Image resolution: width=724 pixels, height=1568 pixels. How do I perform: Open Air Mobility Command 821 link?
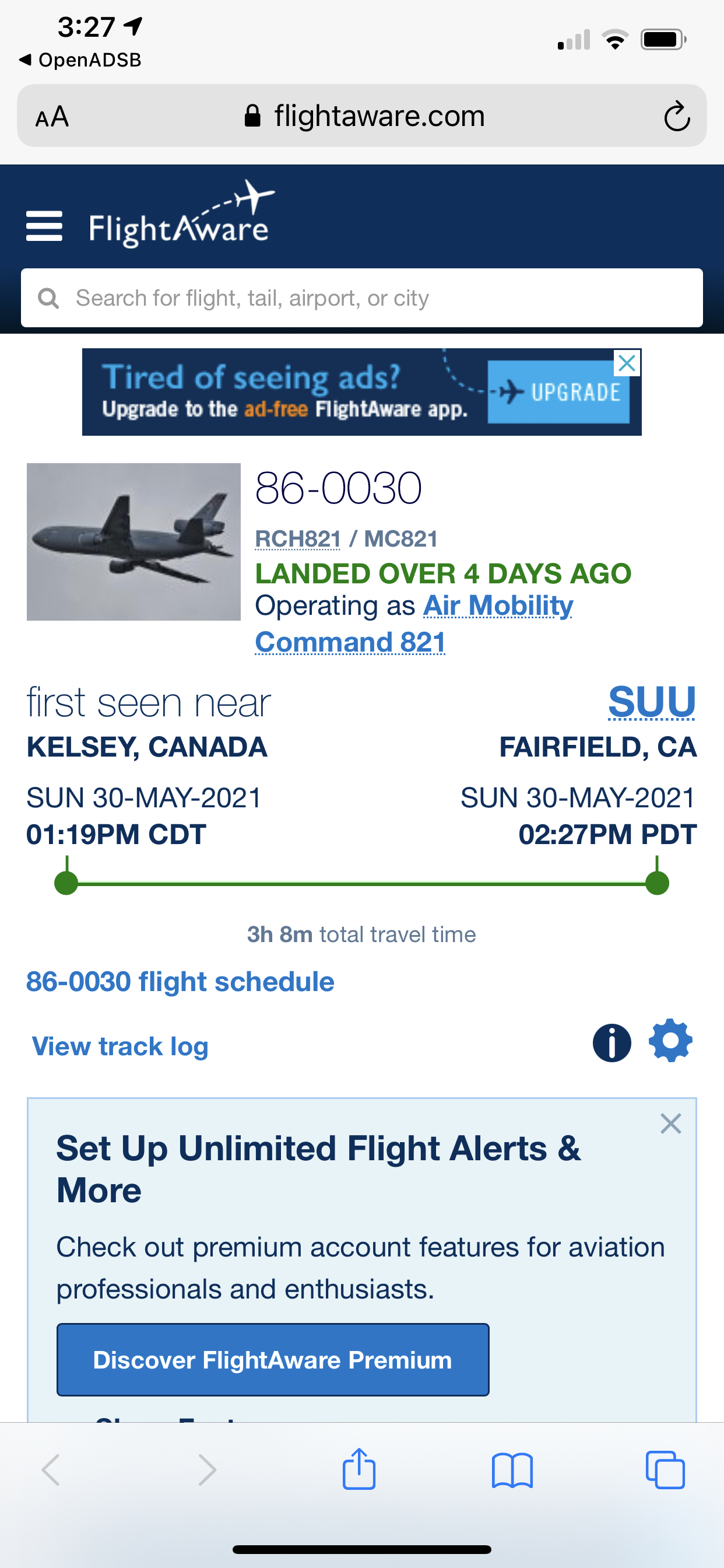point(414,624)
